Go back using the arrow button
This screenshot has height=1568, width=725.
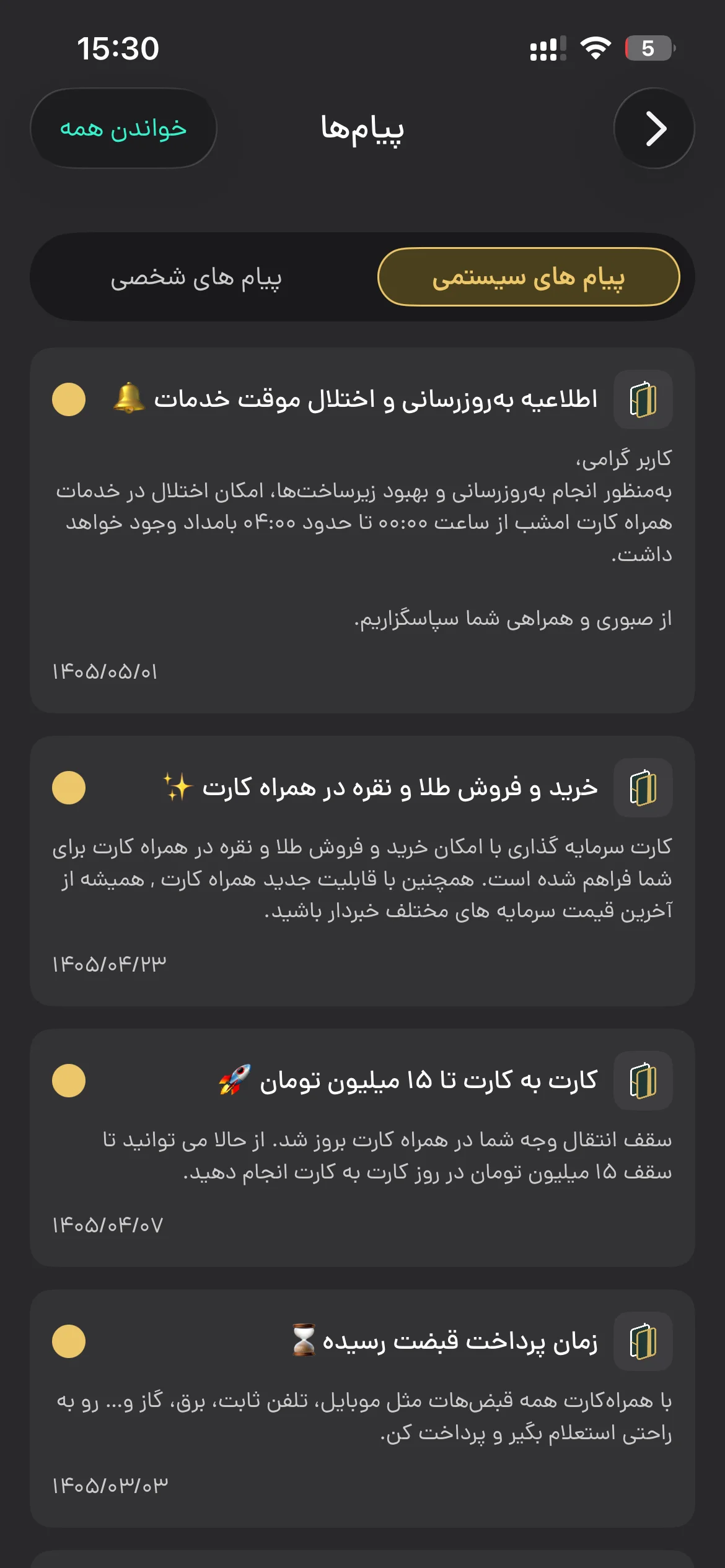click(x=654, y=128)
